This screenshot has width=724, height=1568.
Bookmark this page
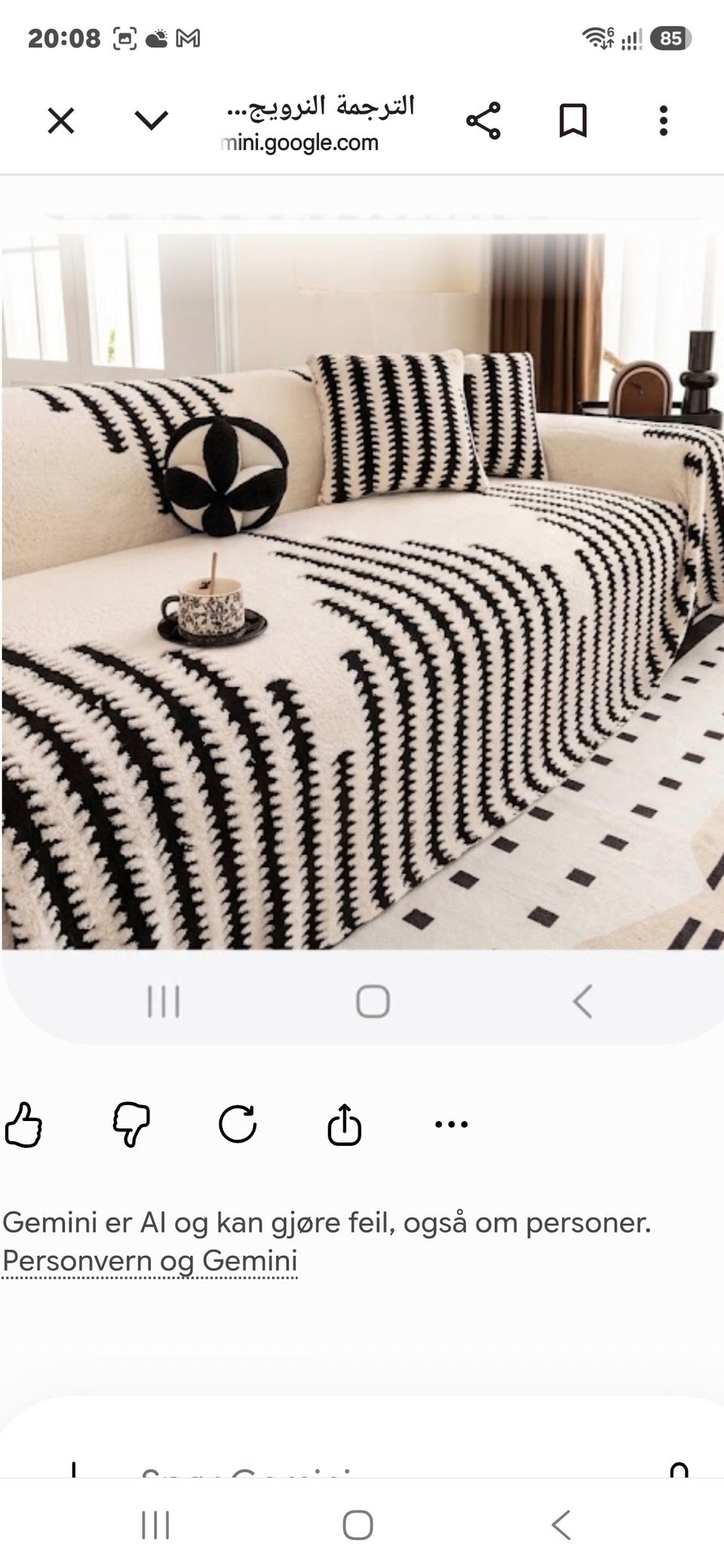click(x=573, y=121)
